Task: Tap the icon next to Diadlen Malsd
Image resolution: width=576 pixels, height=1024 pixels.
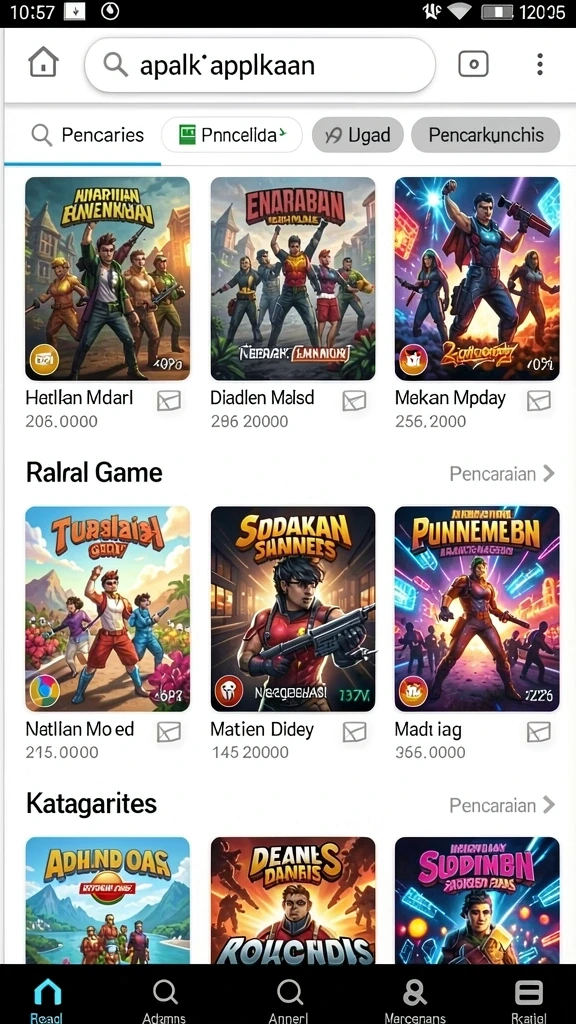Action: tap(355, 400)
